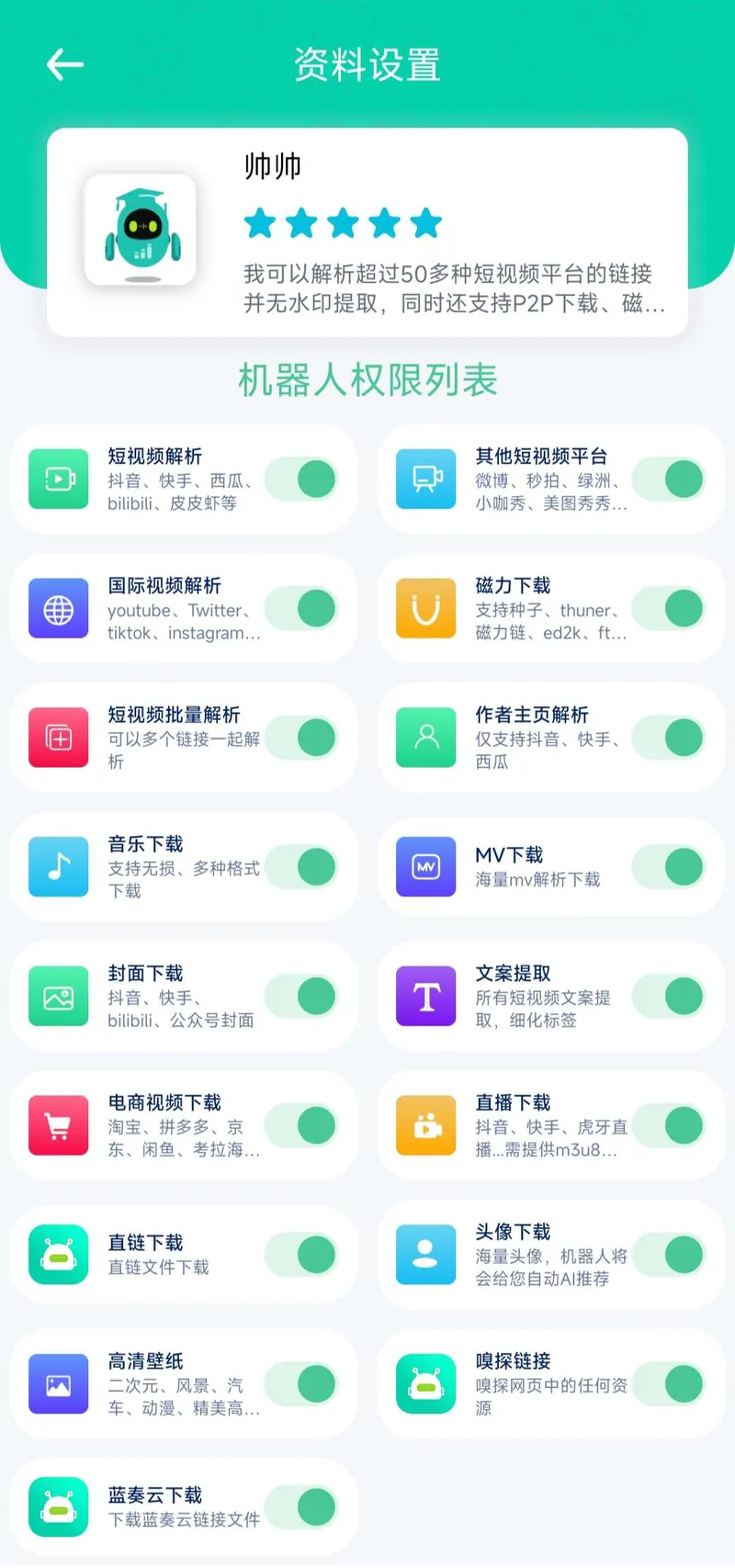Select the 短视频解析 play icon
The width and height of the screenshot is (735, 1568).
click(x=58, y=479)
